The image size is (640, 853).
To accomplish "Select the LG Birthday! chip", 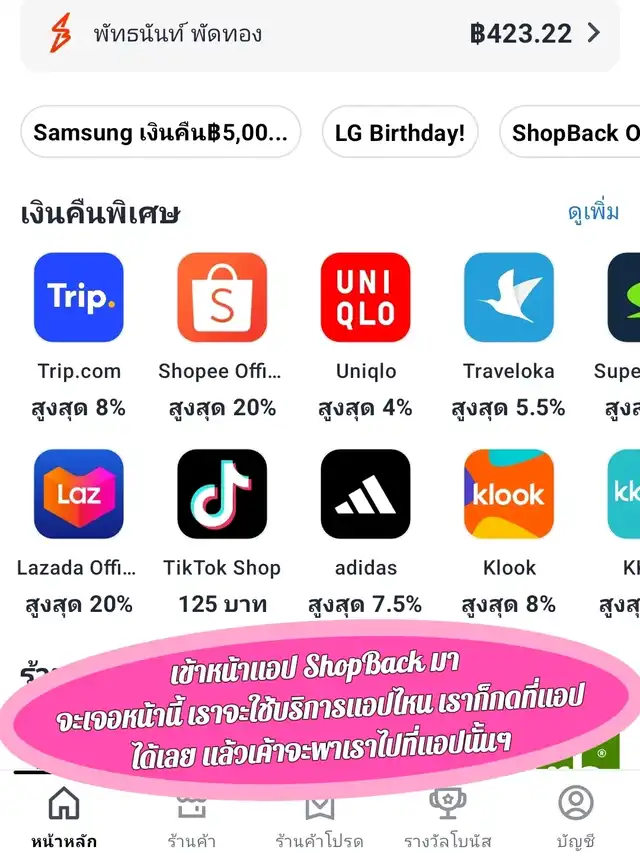I will 400,133.
